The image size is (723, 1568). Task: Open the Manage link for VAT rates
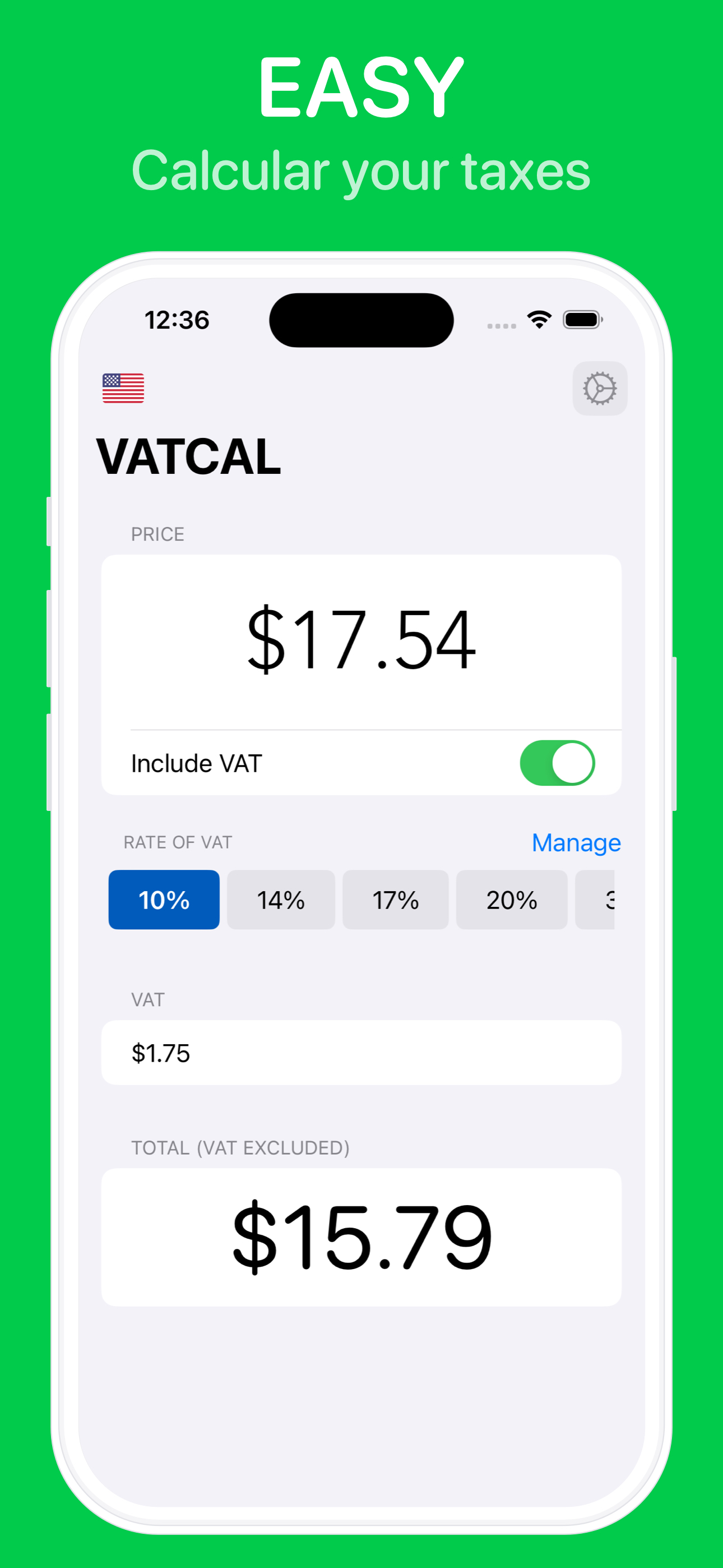pos(575,842)
